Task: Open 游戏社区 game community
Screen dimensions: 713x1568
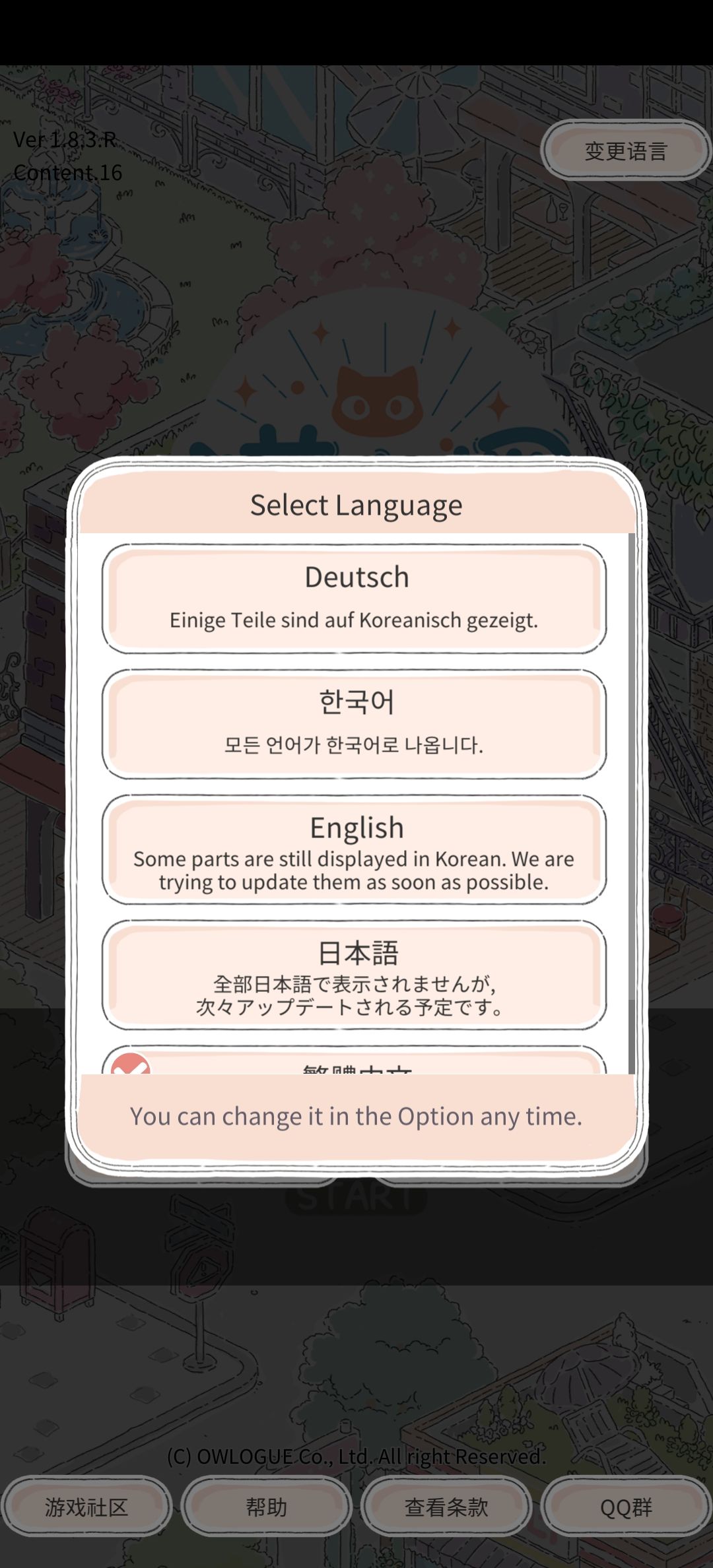Action: click(x=86, y=1507)
